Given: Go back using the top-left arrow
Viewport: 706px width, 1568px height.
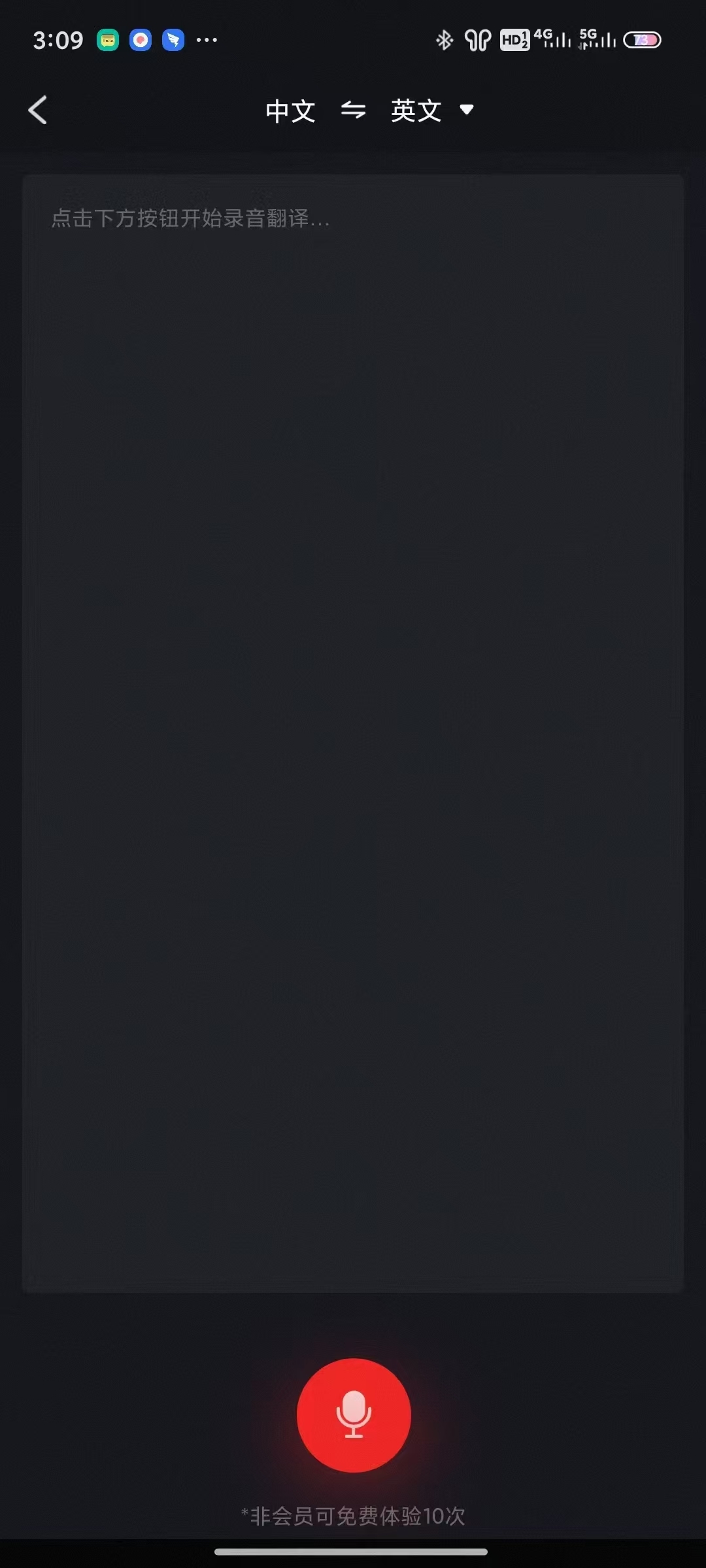Looking at the screenshot, I should click(x=38, y=110).
